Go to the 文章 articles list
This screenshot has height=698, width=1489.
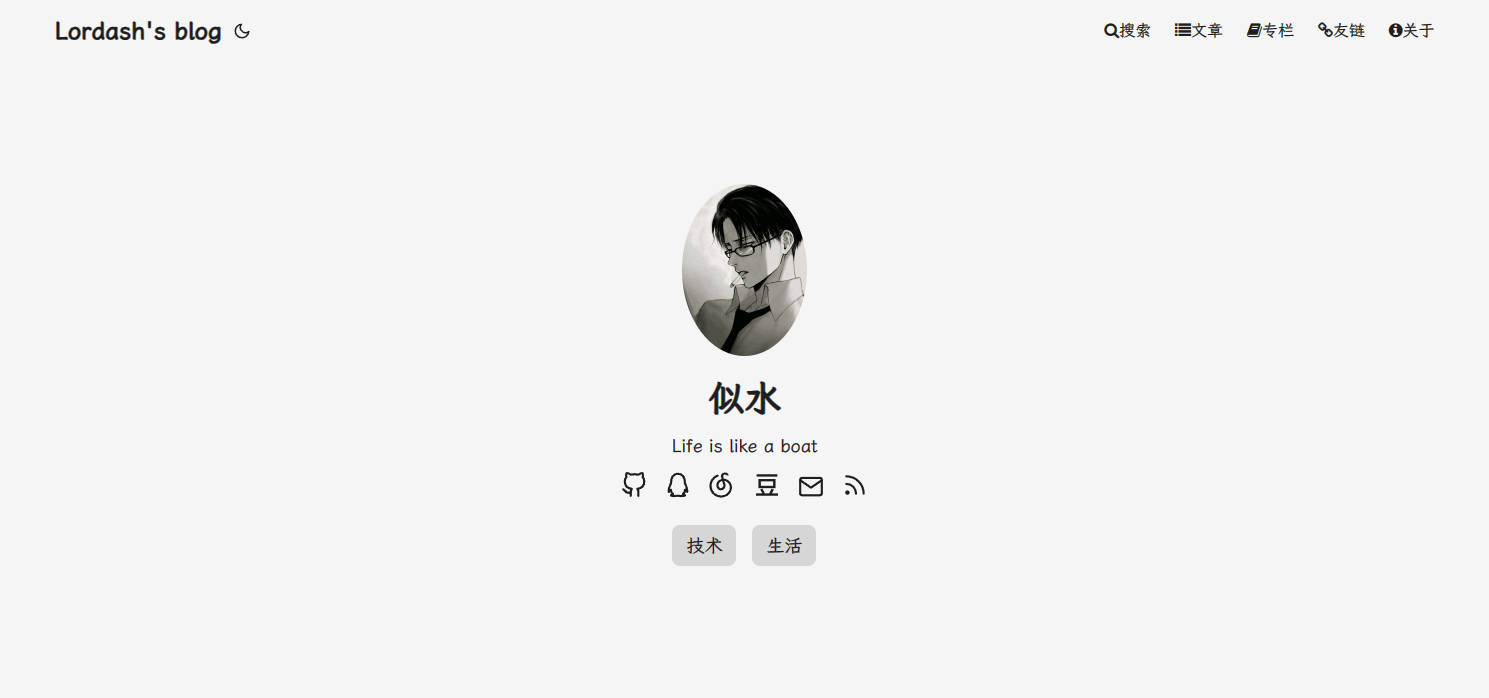click(1198, 31)
